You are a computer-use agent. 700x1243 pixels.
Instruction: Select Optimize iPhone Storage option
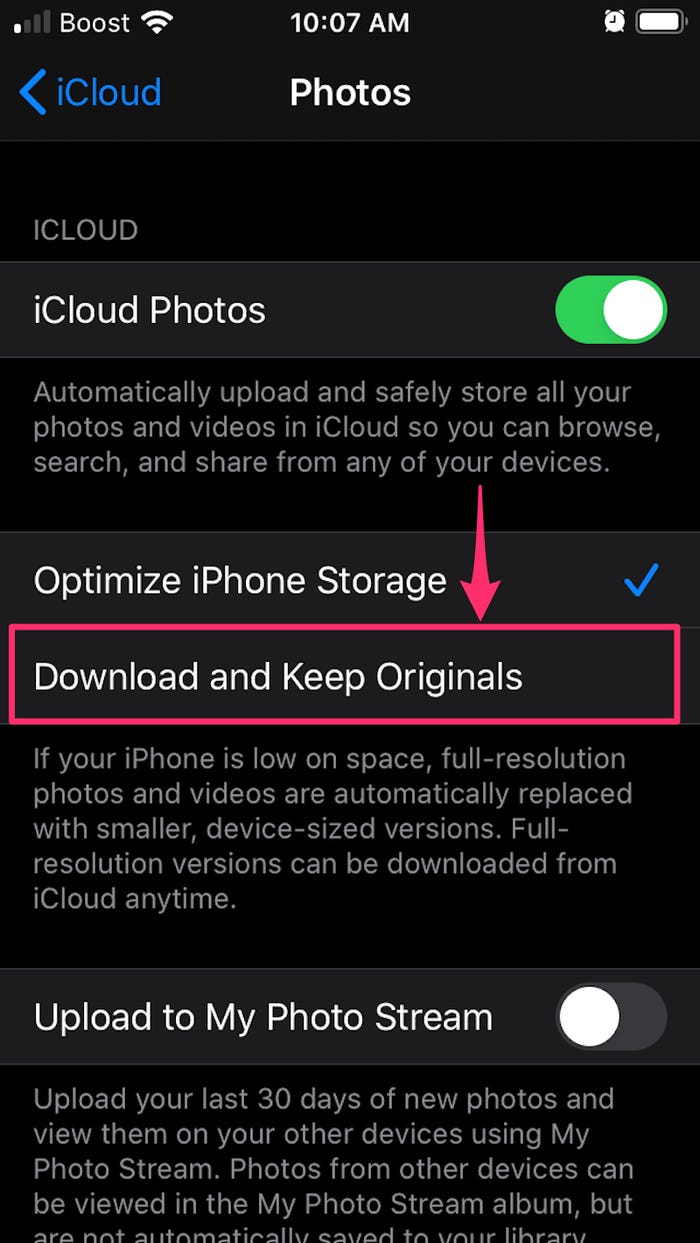tap(240, 581)
